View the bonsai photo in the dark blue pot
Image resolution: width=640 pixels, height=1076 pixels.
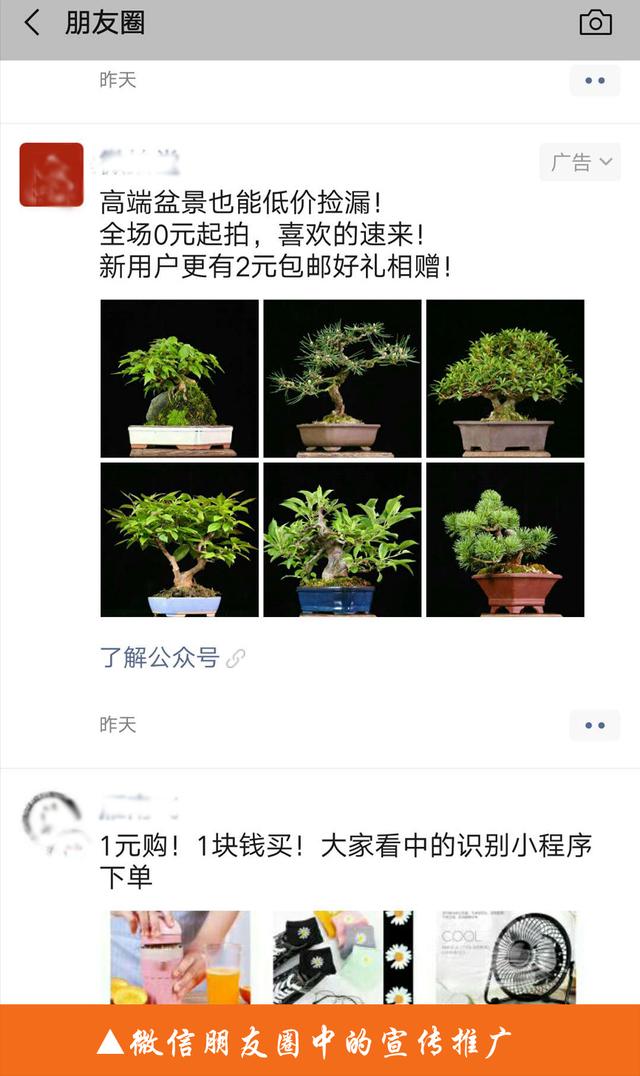point(342,540)
